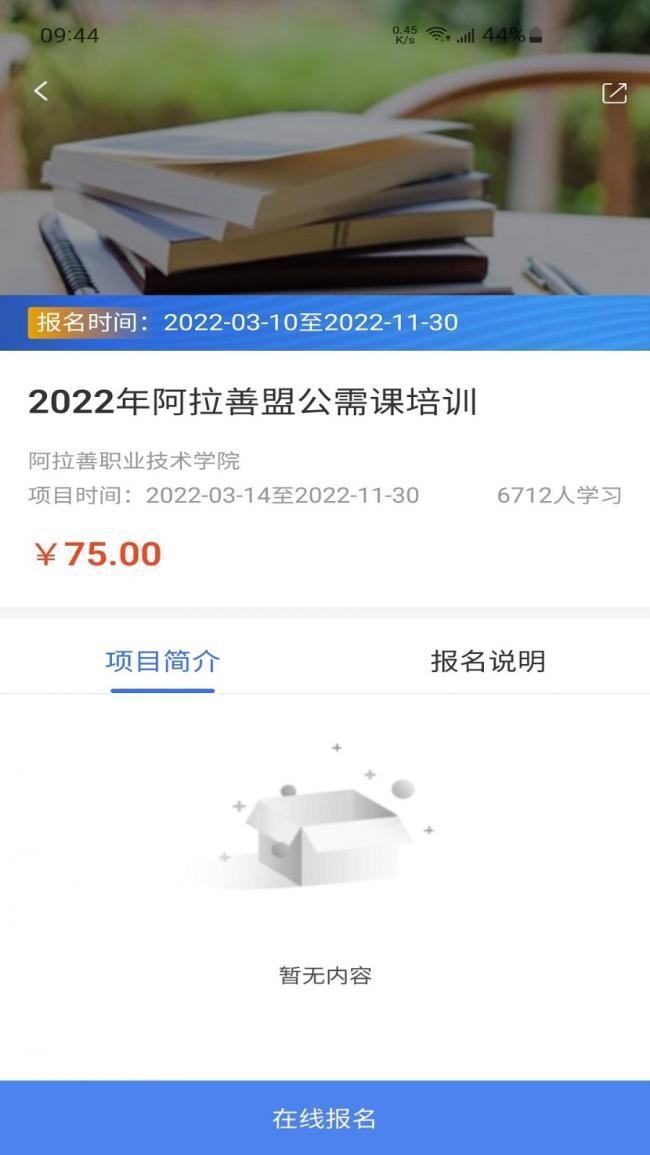Switch to the 项目简介 tab
The height and width of the screenshot is (1155, 650).
(162, 661)
